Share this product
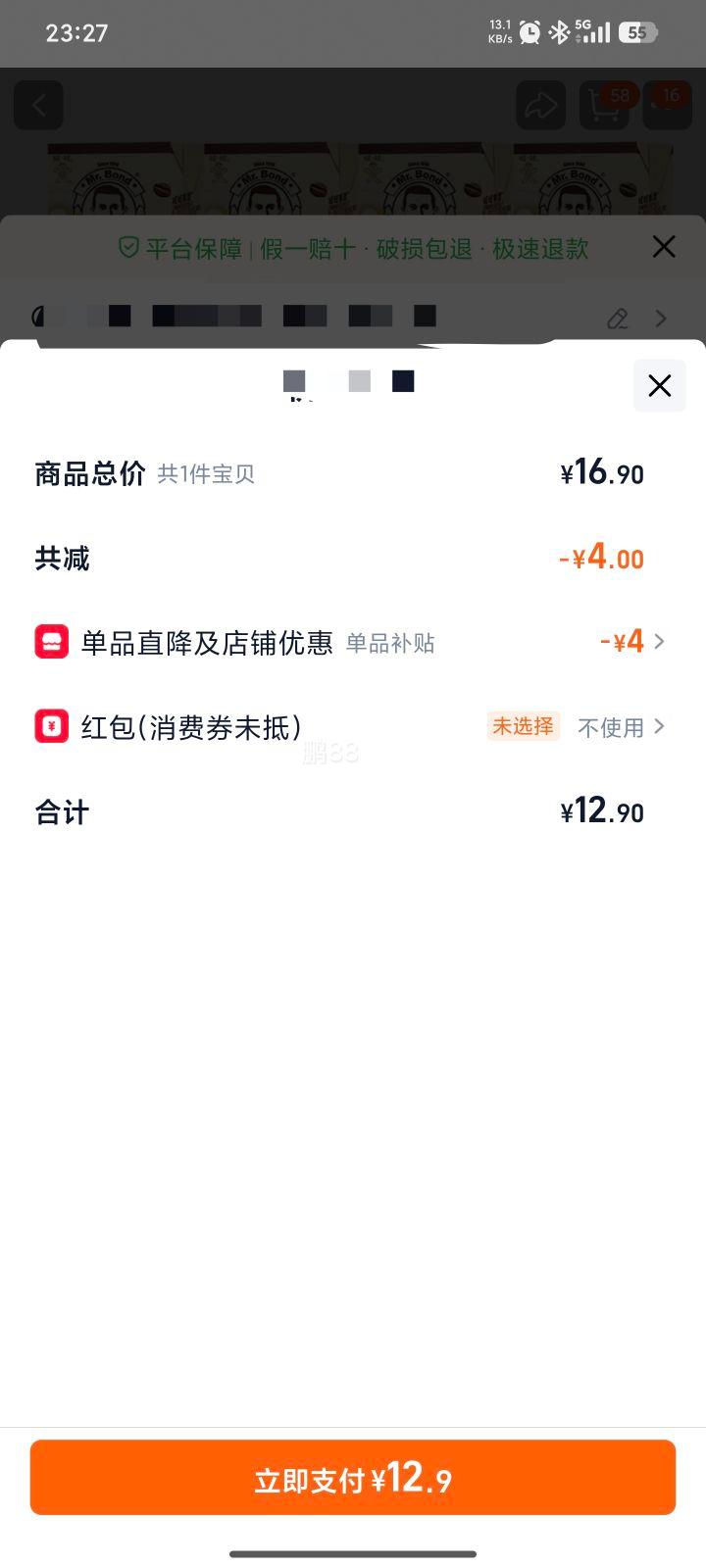This screenshot has height=1568, width=706. pyautogui.click(x=541, y=106)
